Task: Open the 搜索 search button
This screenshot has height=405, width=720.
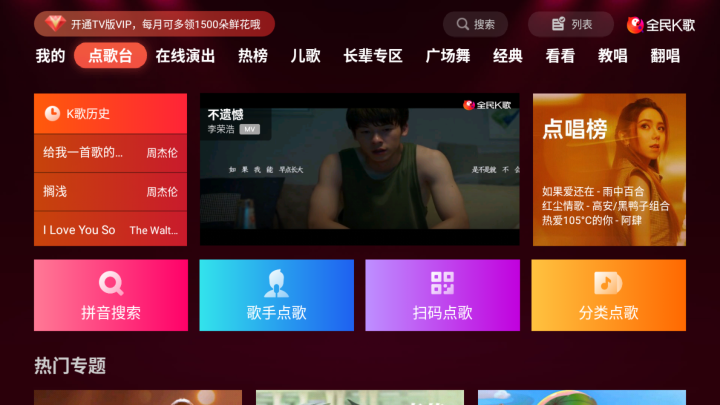Action: (475, 24)
